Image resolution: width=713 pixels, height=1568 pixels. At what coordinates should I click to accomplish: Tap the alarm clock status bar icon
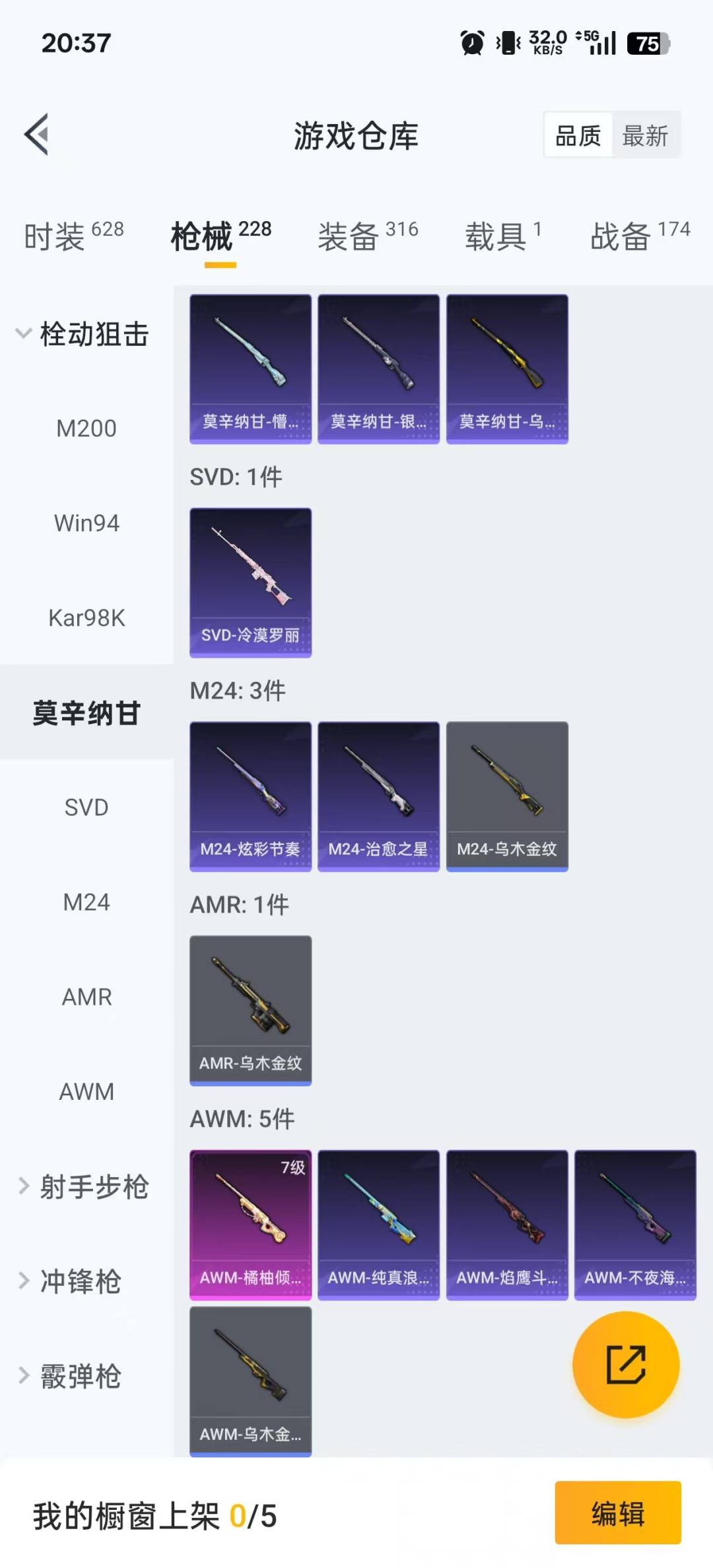coord(471,42)
